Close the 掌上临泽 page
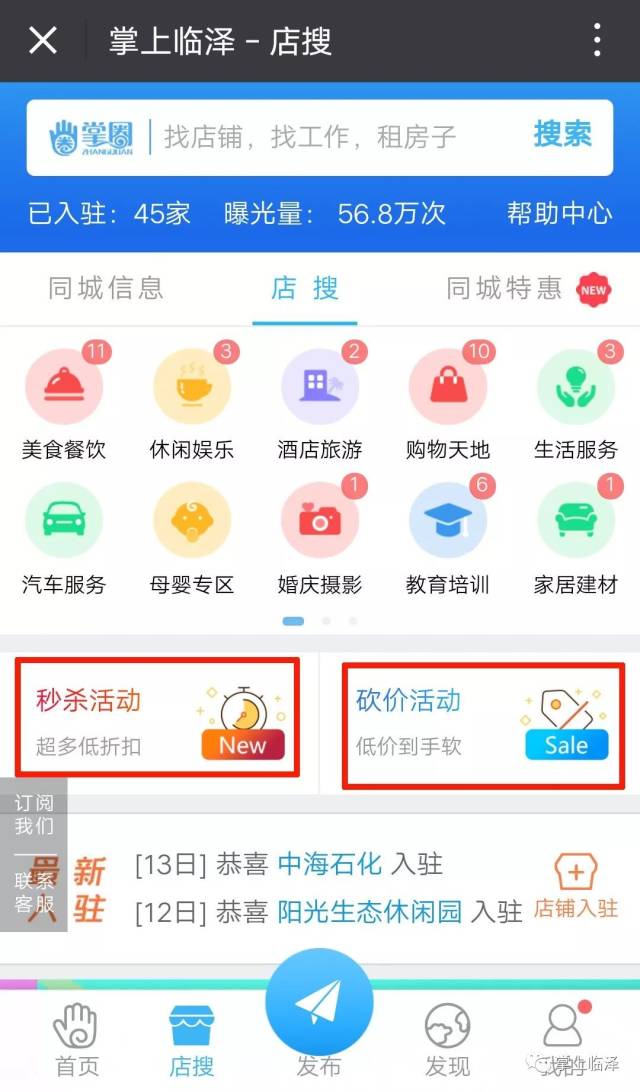The image size is (640, 1092). (42, 41)
